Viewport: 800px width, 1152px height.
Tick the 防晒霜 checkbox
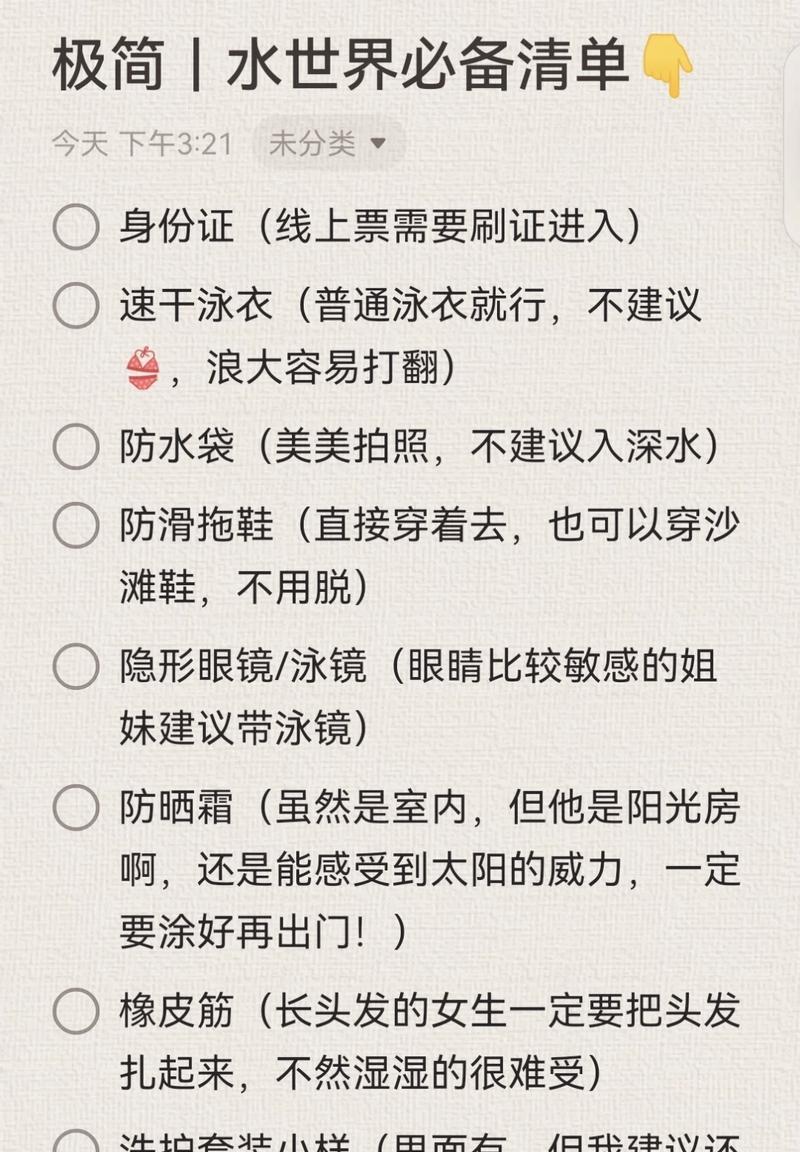pos(76,808)
